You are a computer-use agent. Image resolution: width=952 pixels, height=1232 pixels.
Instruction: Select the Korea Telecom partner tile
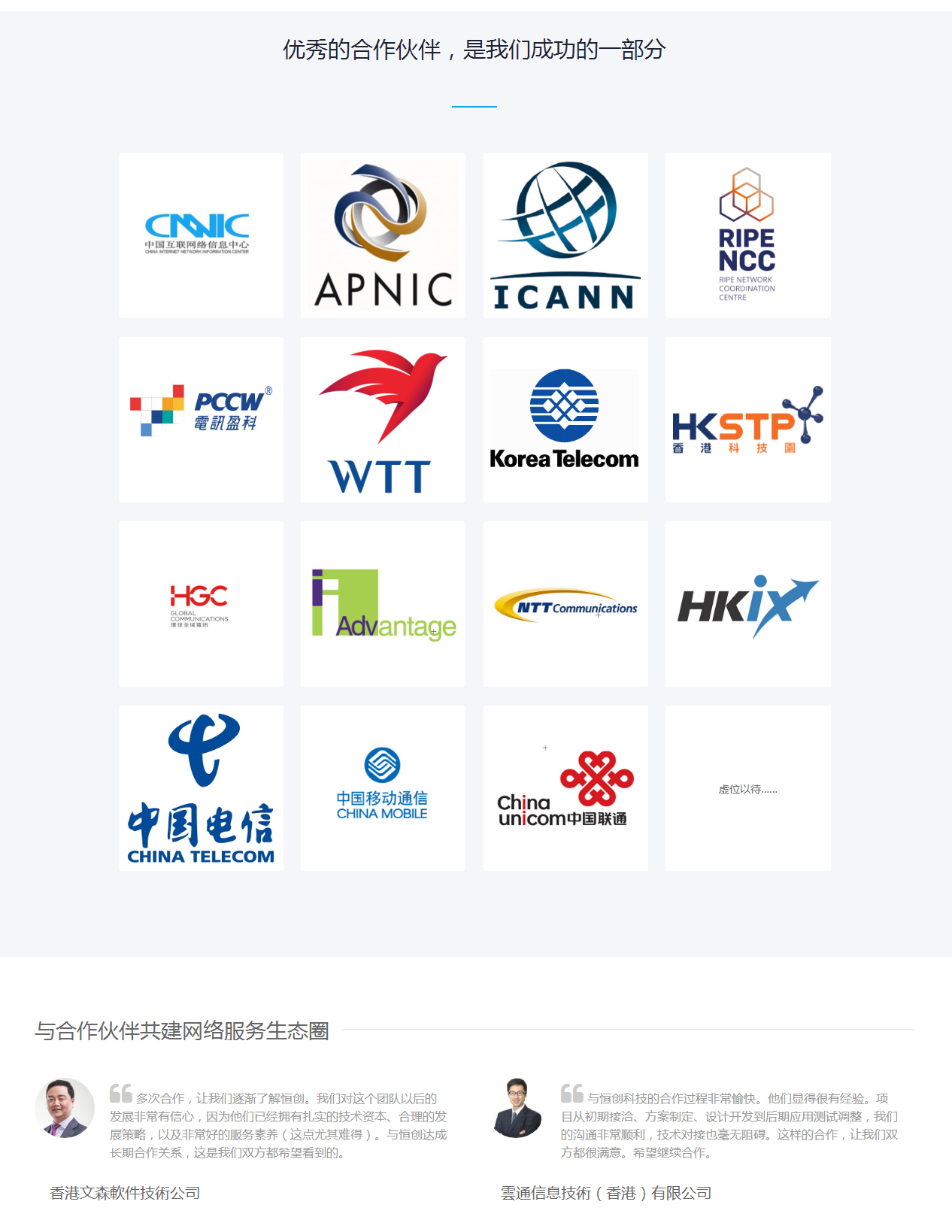pyautogui.click(x=565, y=419)
